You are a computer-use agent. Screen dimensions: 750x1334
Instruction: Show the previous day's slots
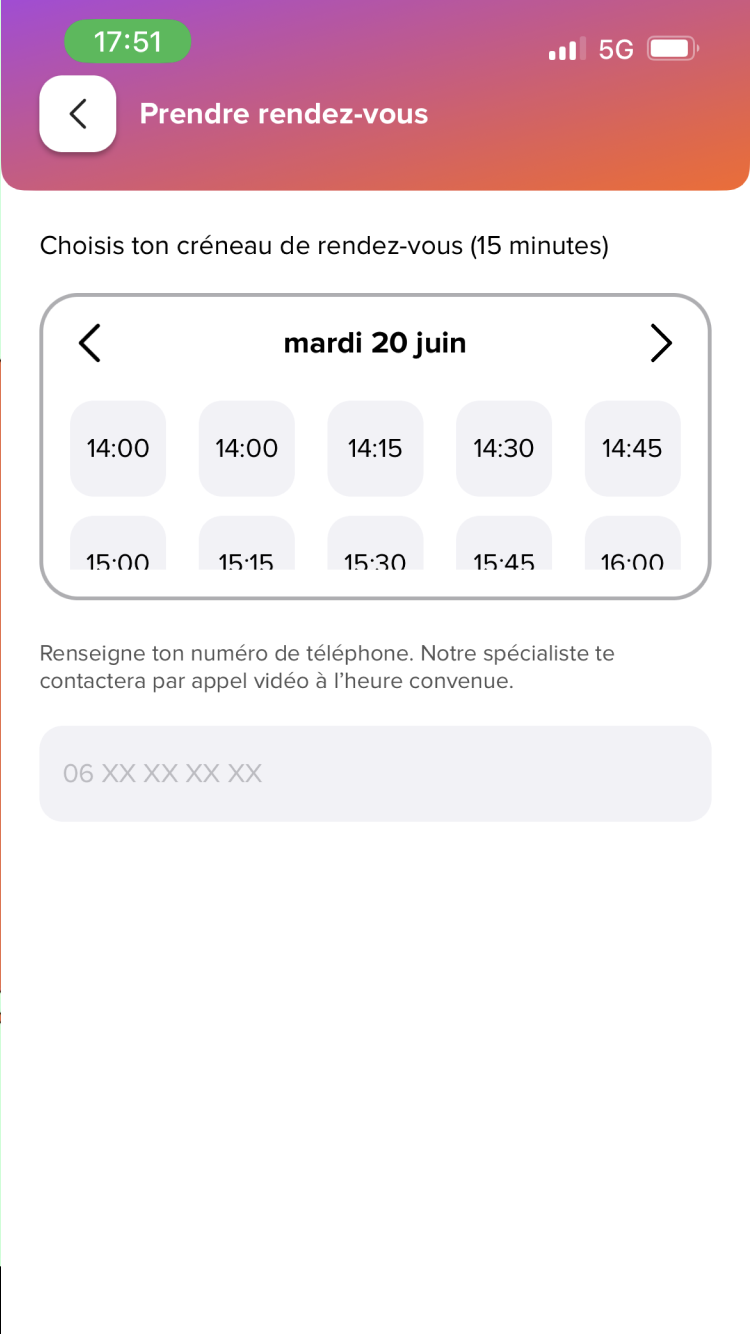pos(90,343)
